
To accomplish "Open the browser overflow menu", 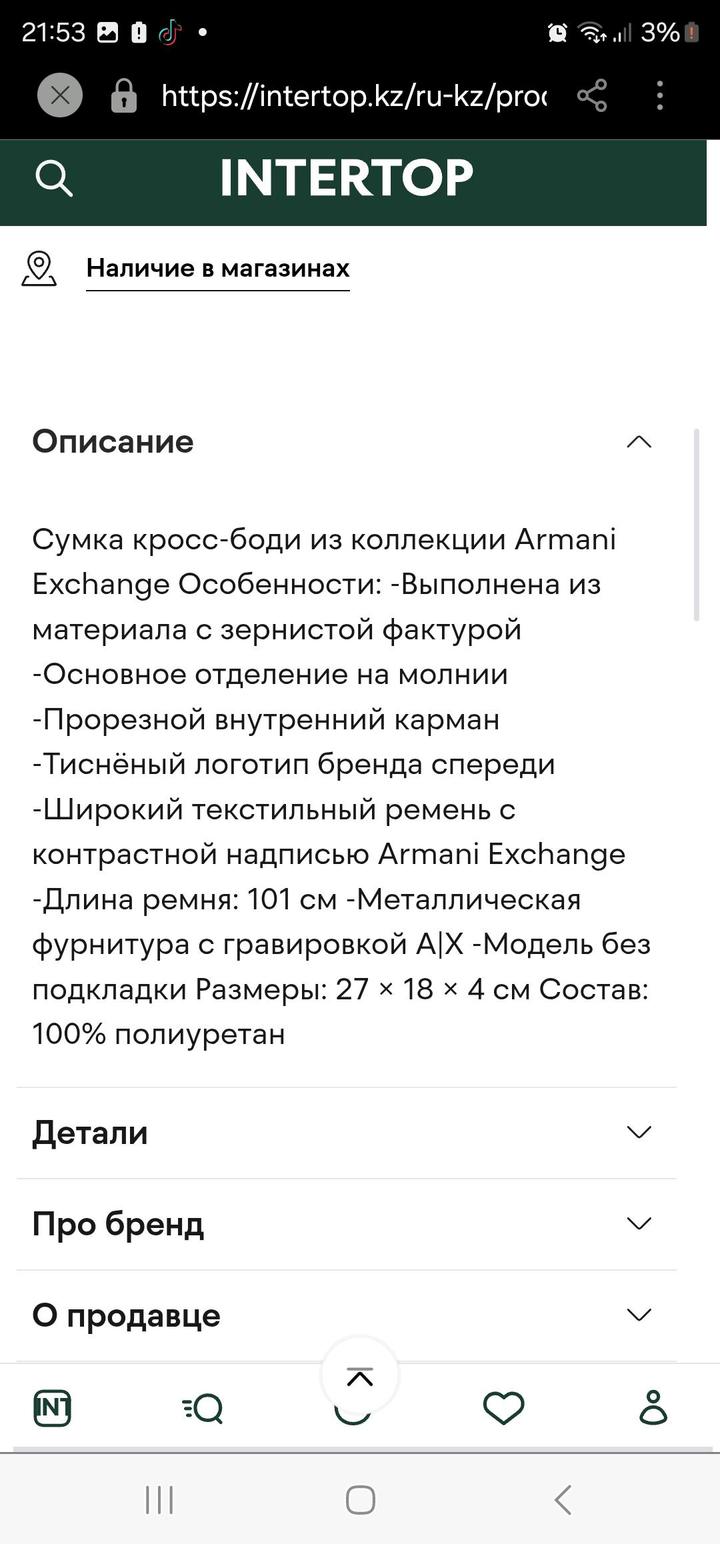I will tap(659, 96).
